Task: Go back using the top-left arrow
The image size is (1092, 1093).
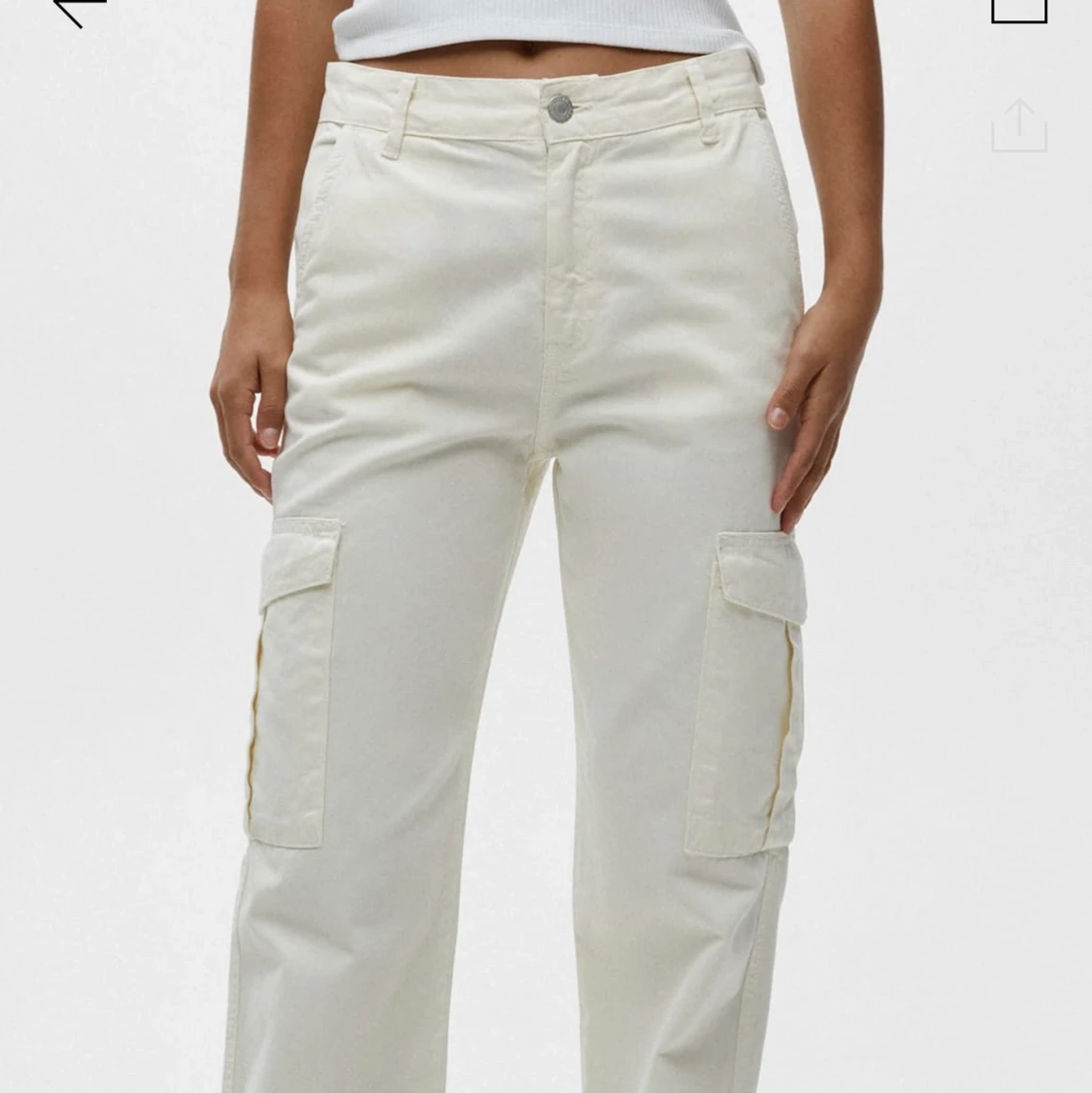Action: 80,12
